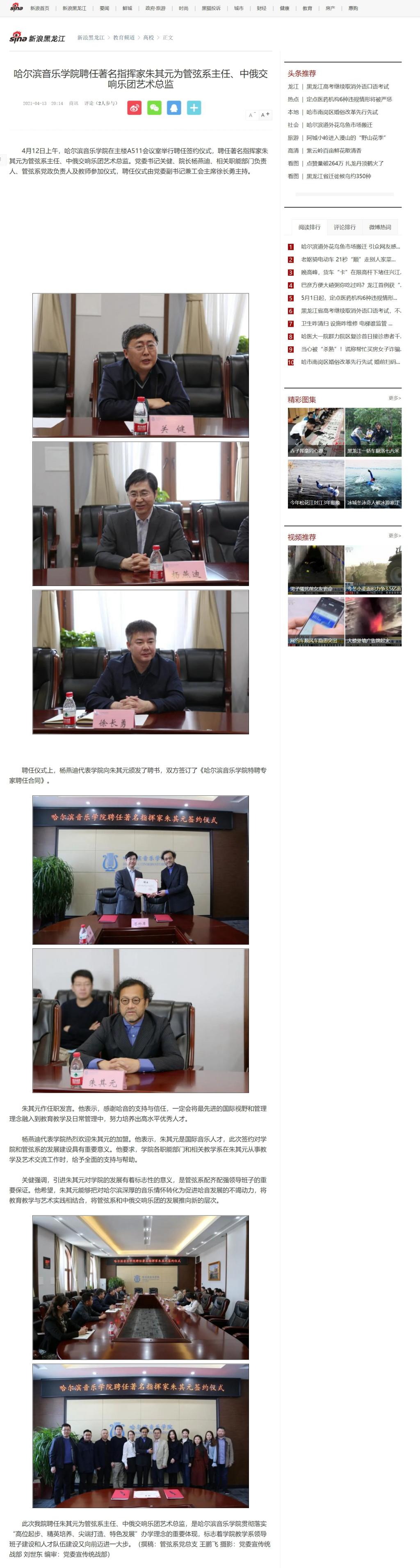
Task: Open 教育频道 in the breadcrumb
Action: click(123, 38)
